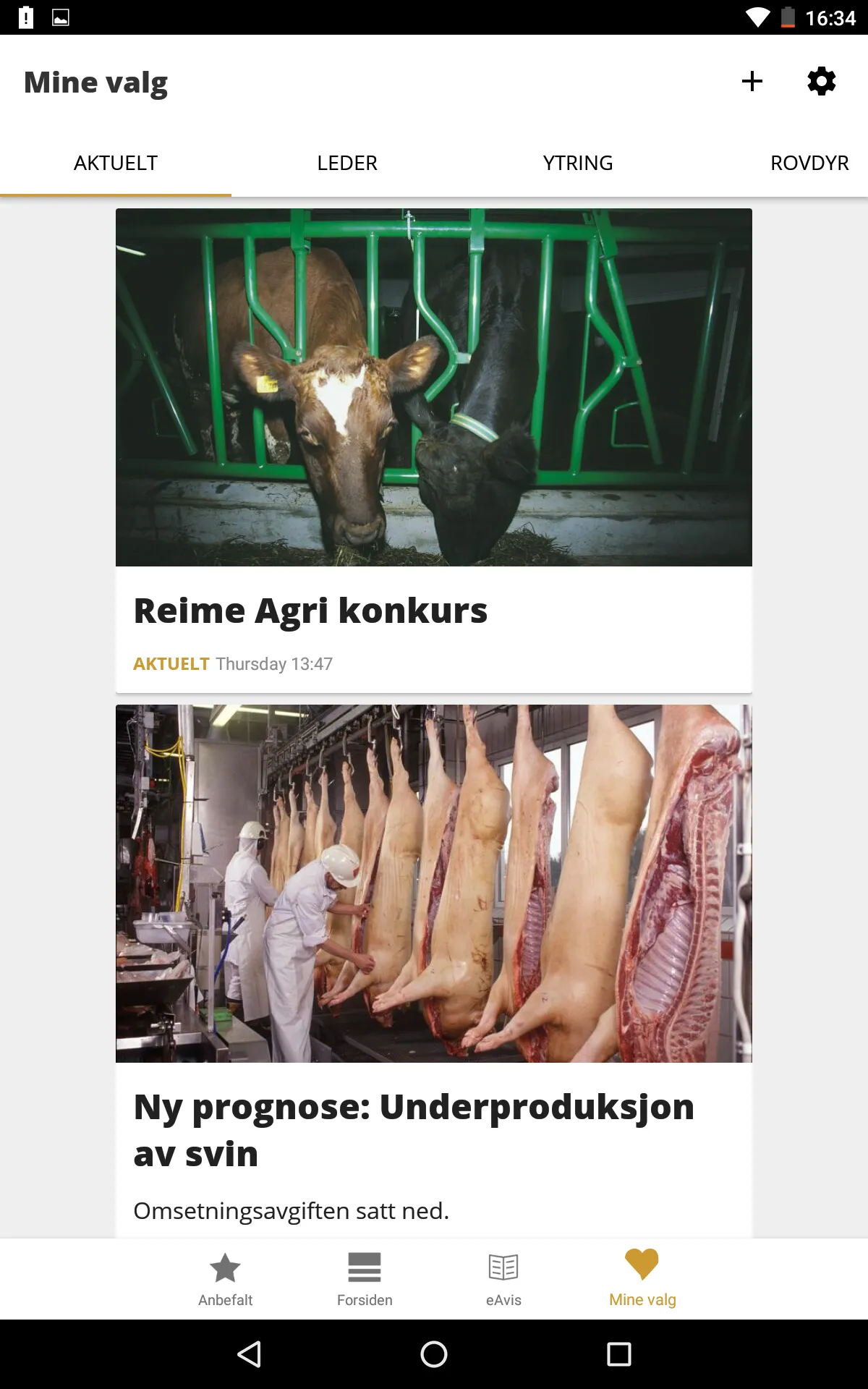This screenshot has height=1389, width=868.
Task: Switch to the LEDER tab
Action: tap(347, 163)
